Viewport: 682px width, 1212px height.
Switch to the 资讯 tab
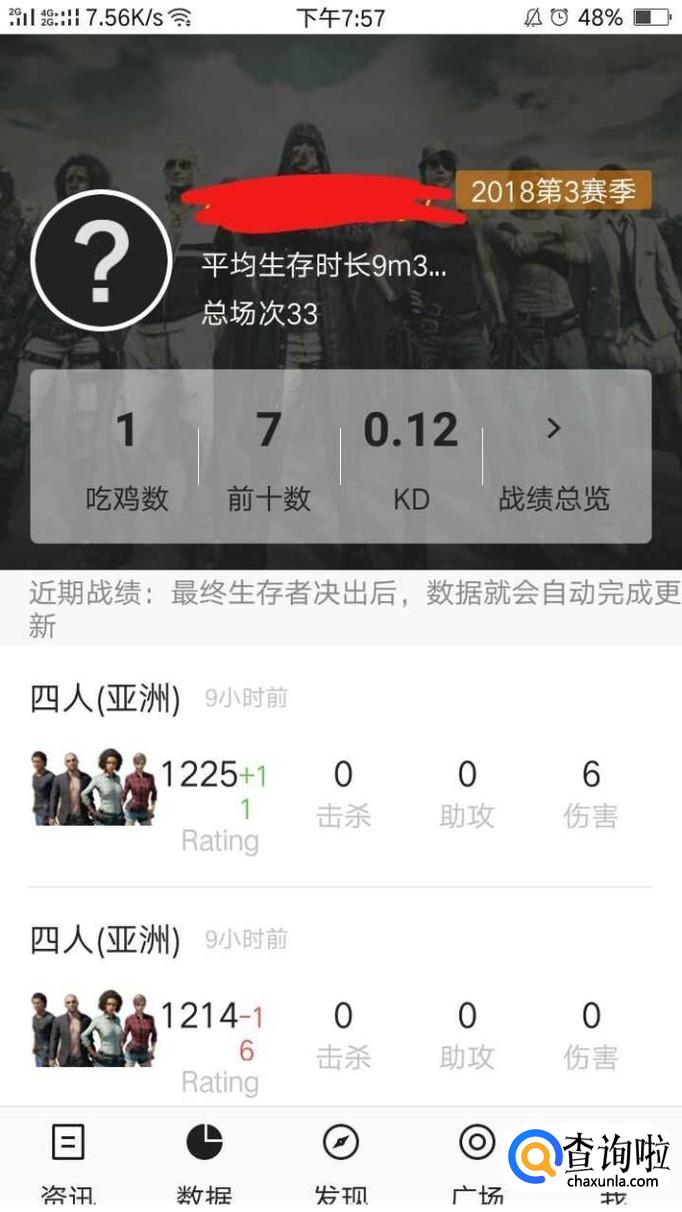pyautogui.click(x=68, y=1160)
